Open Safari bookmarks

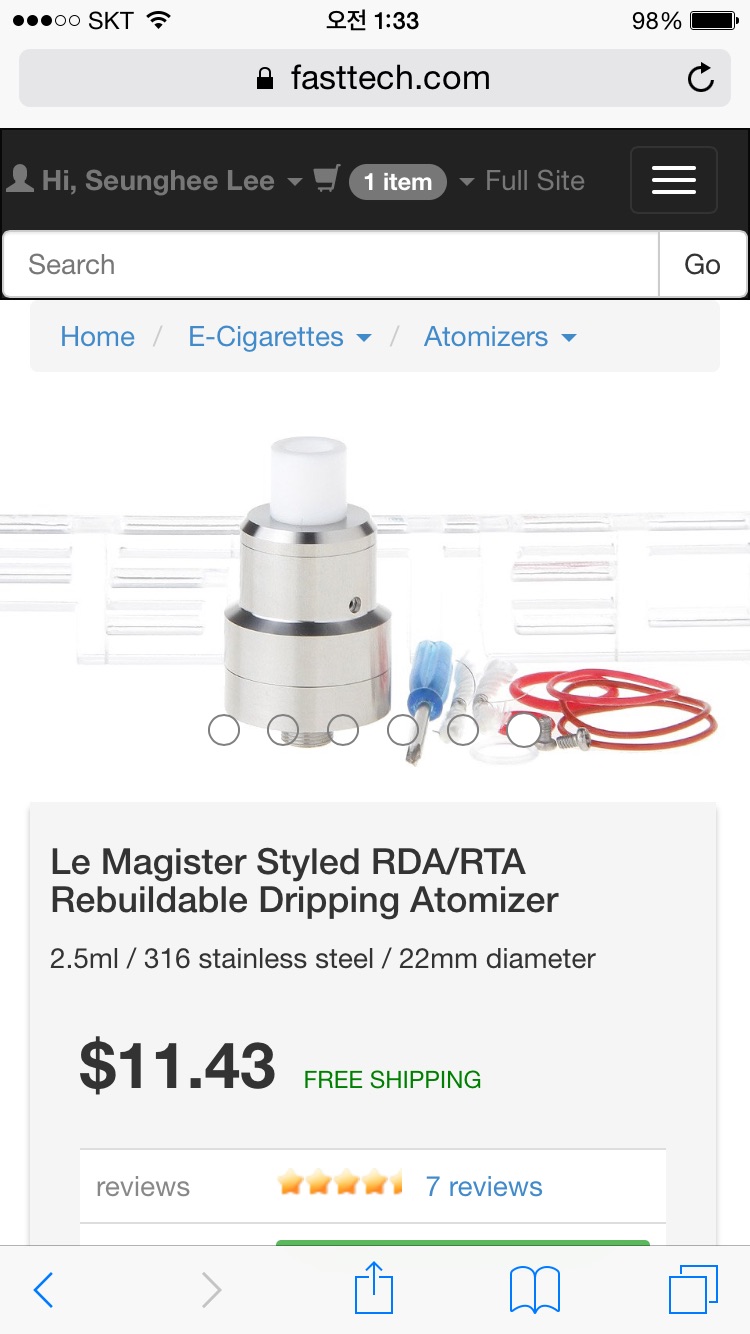point(535,1290)
